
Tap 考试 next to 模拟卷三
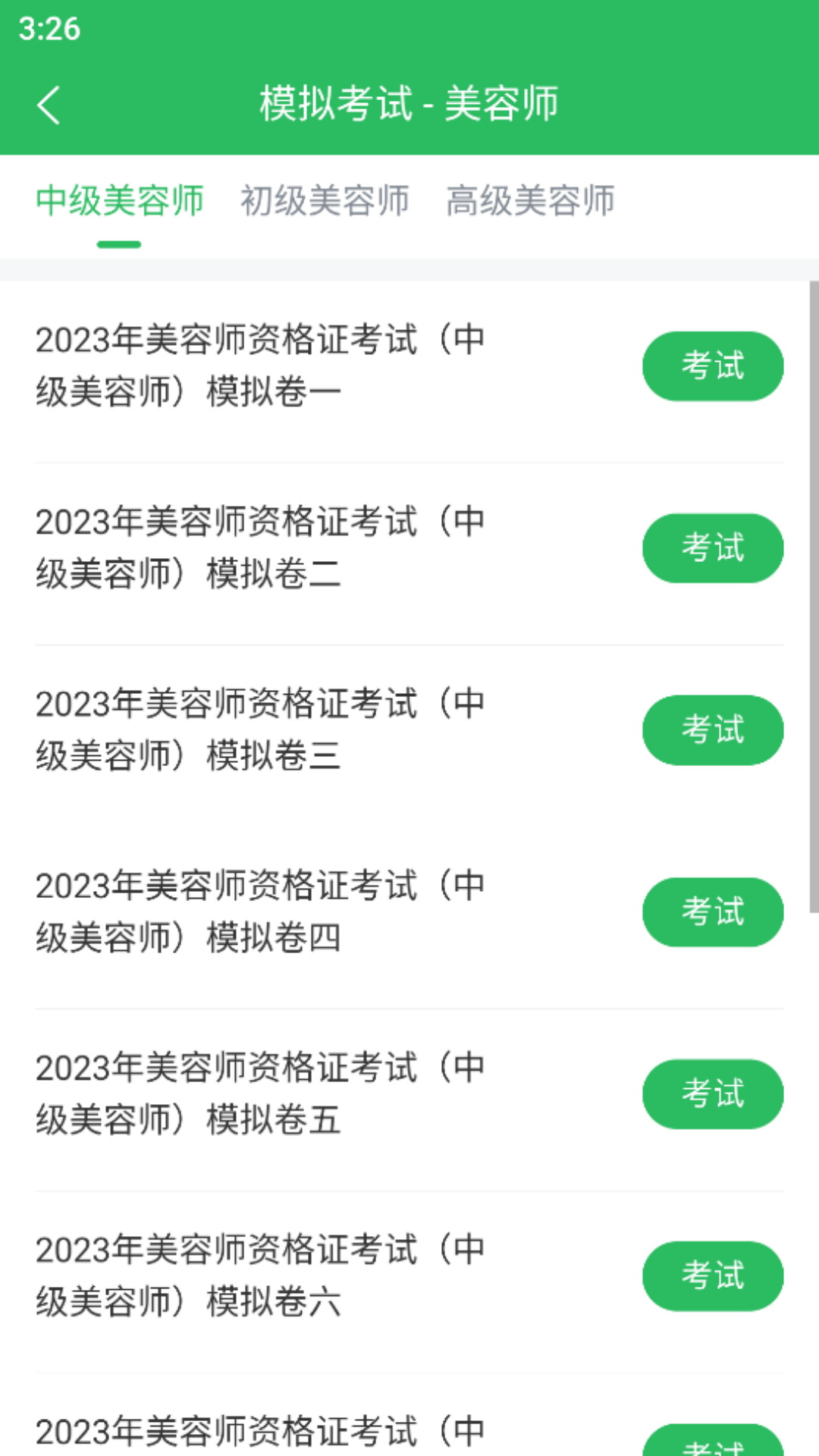click(x=713, y=730)
